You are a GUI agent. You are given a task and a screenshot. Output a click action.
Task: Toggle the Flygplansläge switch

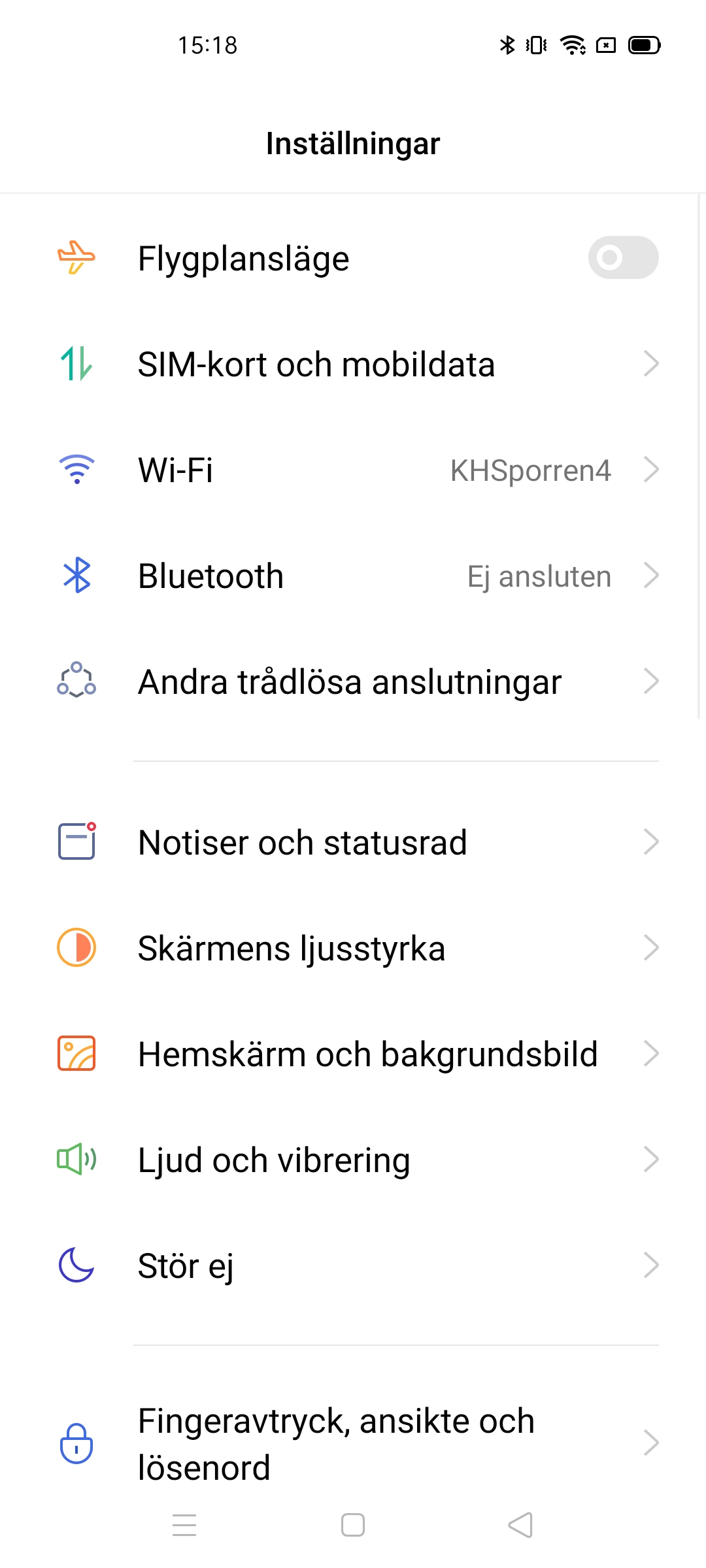(622, 257)
